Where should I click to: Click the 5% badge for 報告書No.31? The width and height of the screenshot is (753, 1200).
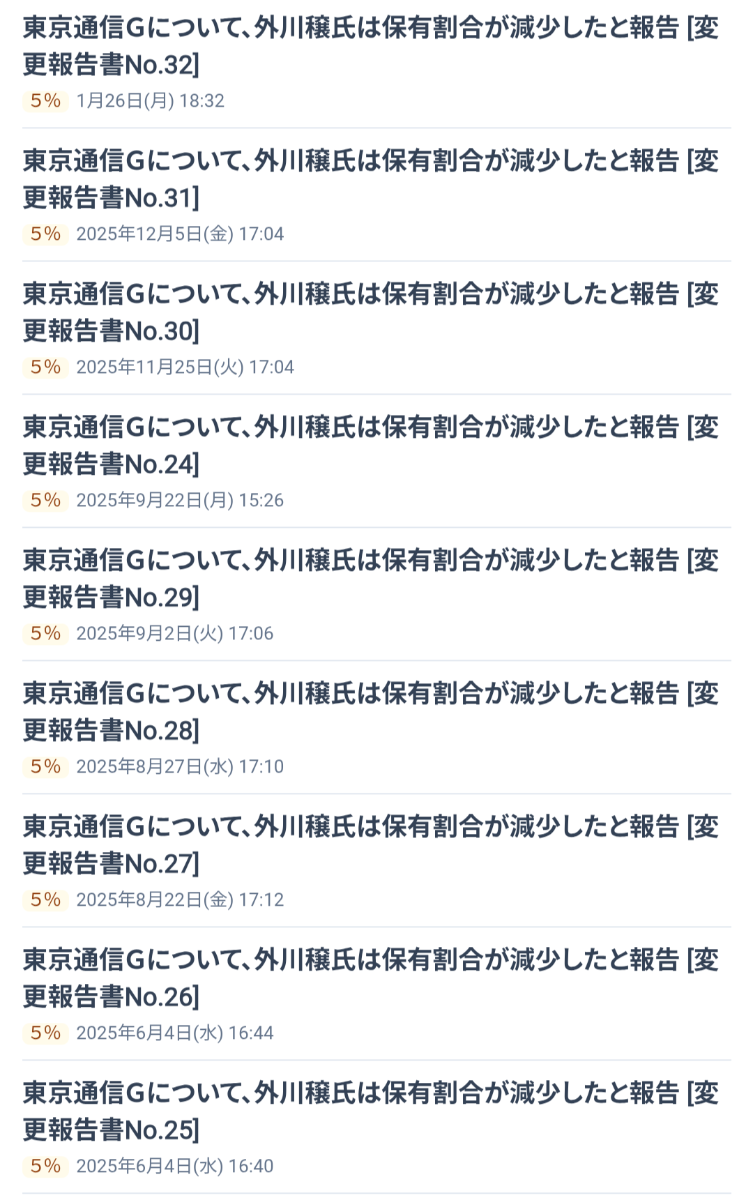click(x=44, y=233)
